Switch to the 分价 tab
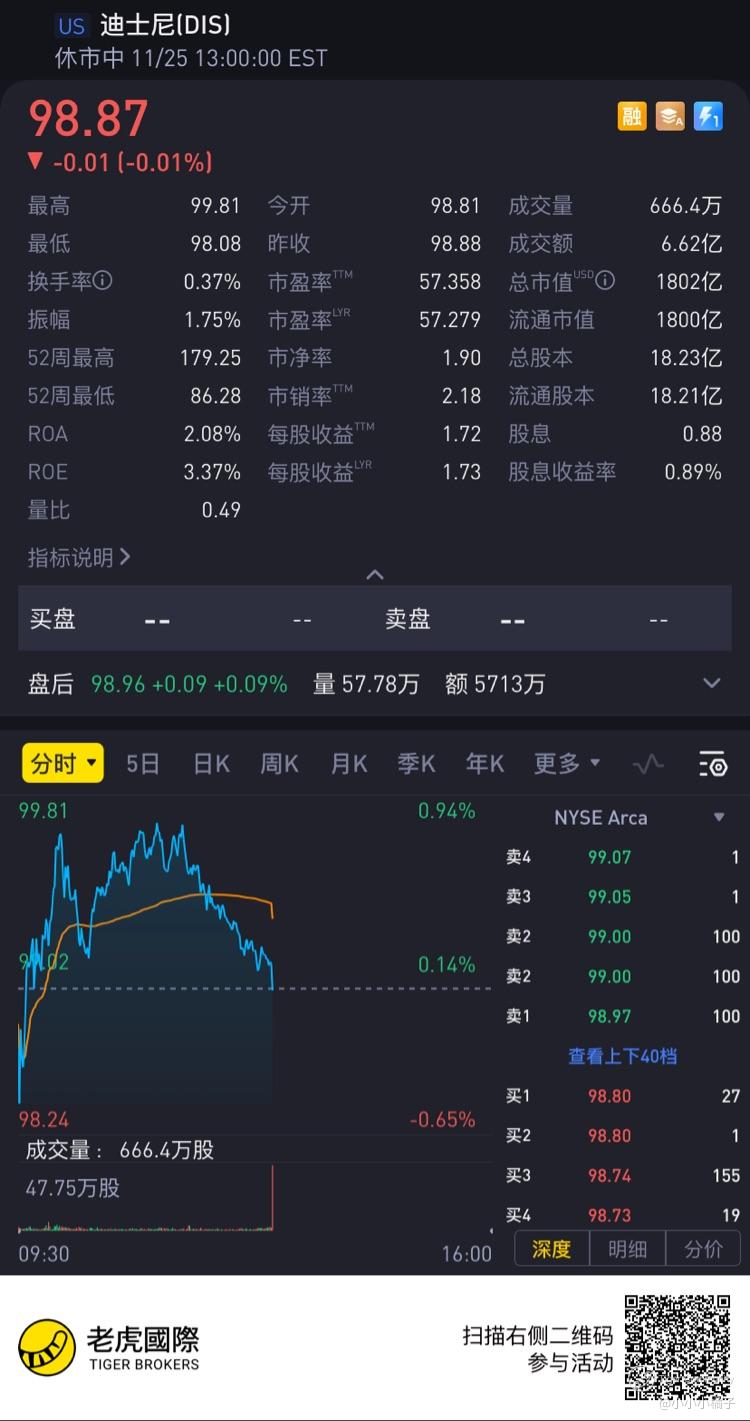 coord(703,1249)
